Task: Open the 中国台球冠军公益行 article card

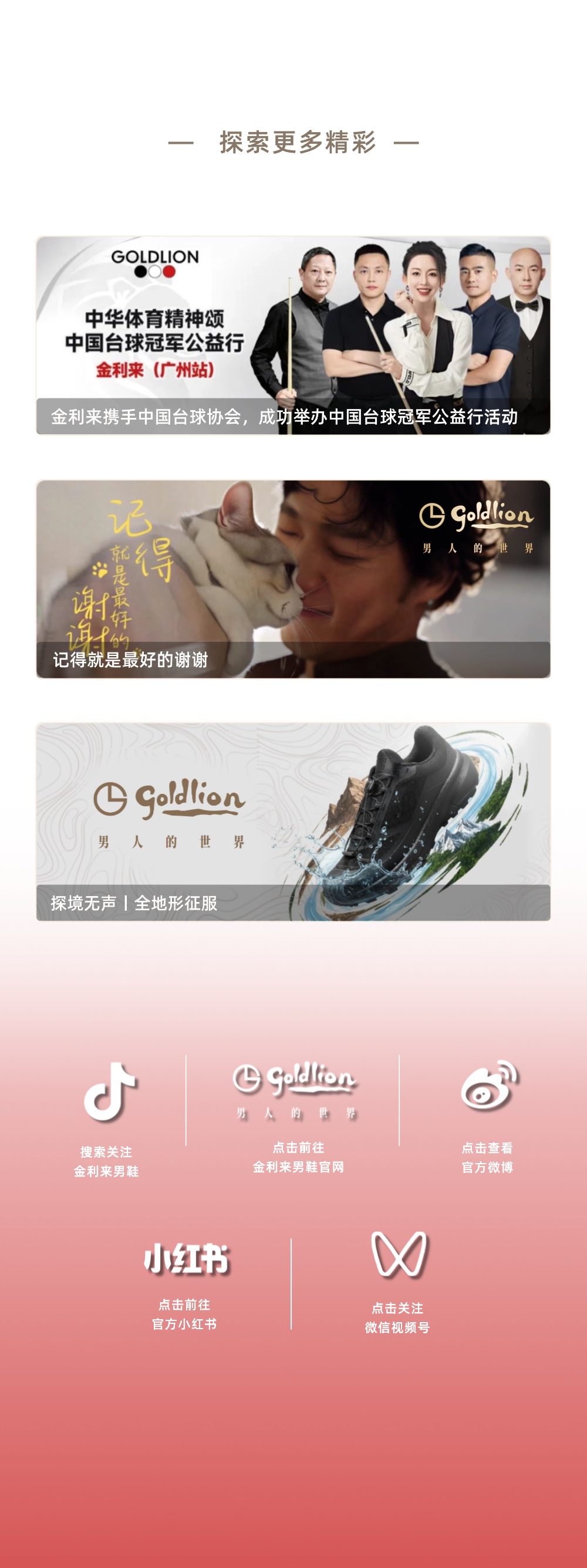Action: (x=293, y=336)
